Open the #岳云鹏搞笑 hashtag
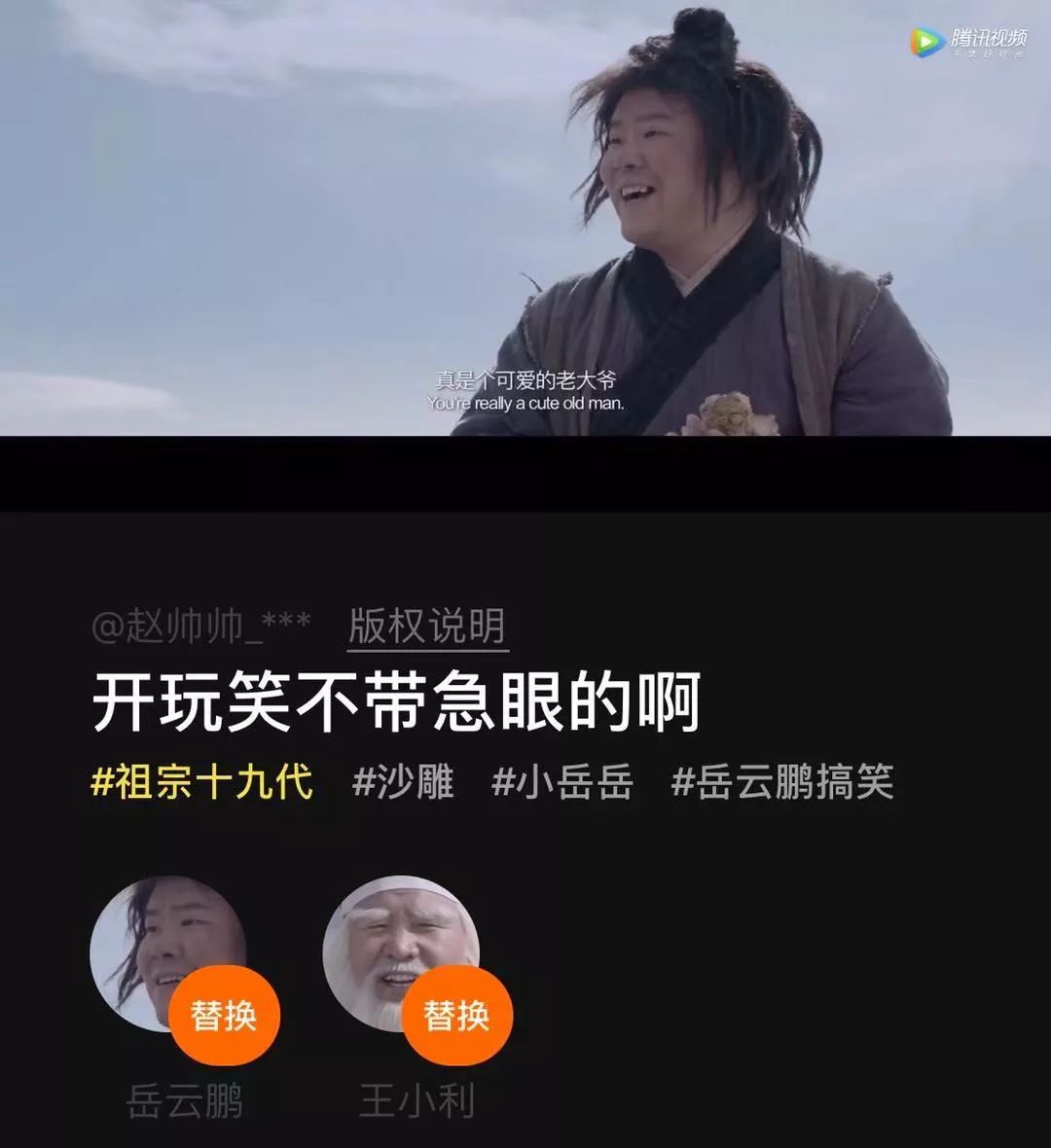 (781, 781)
